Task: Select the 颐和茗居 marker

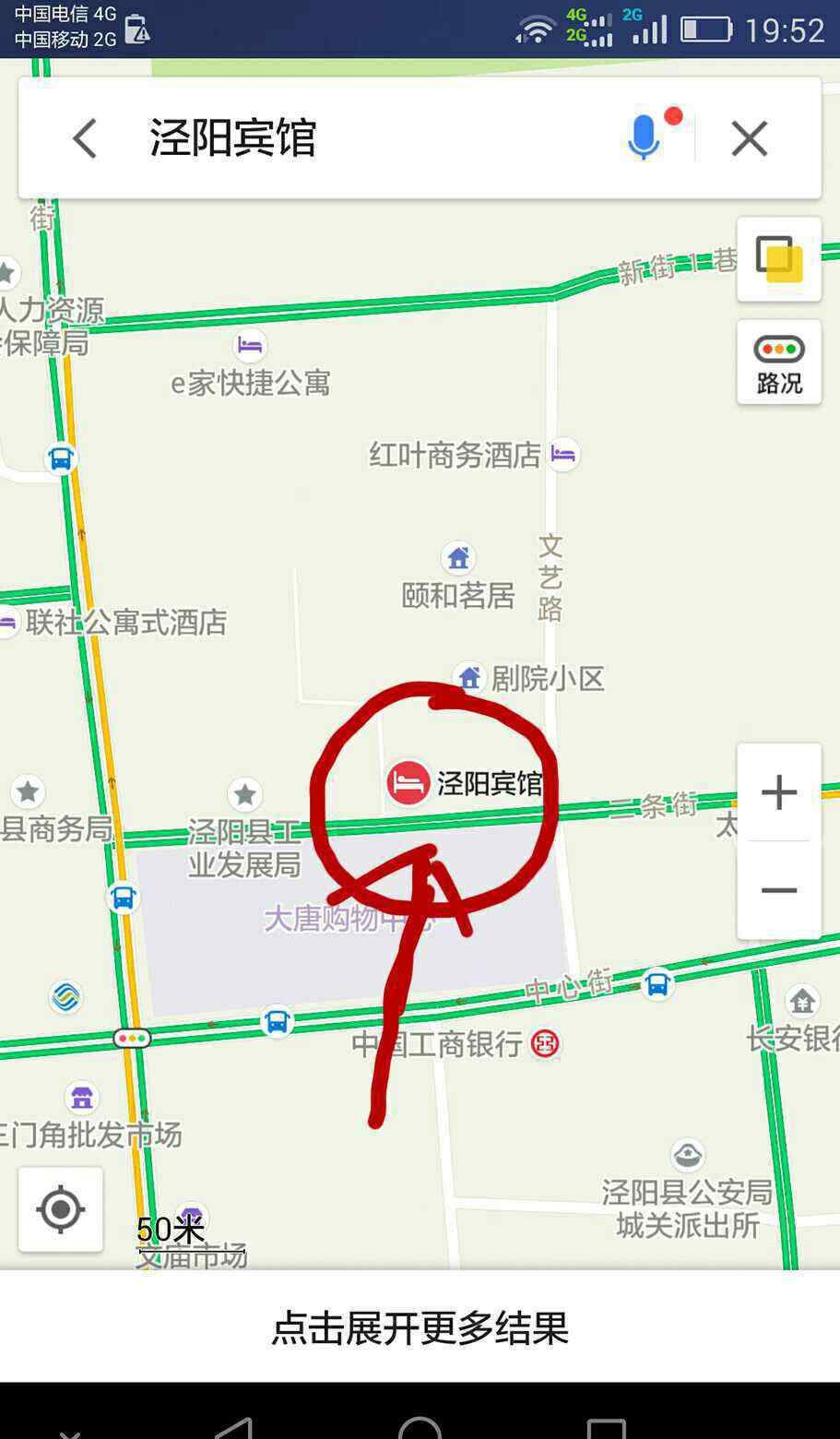Action: [x=458, y=558]
